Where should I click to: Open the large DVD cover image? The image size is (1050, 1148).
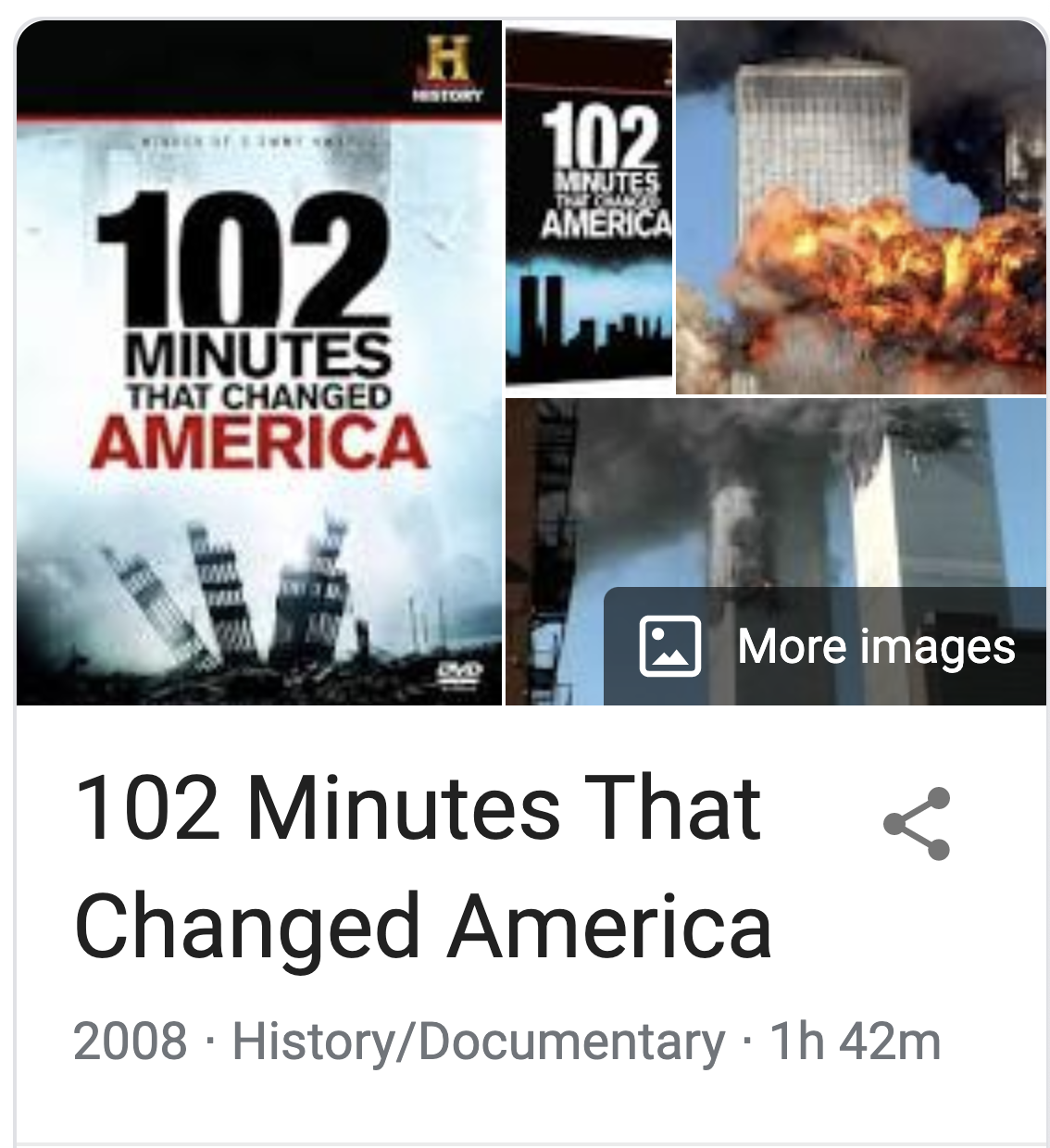259,363
